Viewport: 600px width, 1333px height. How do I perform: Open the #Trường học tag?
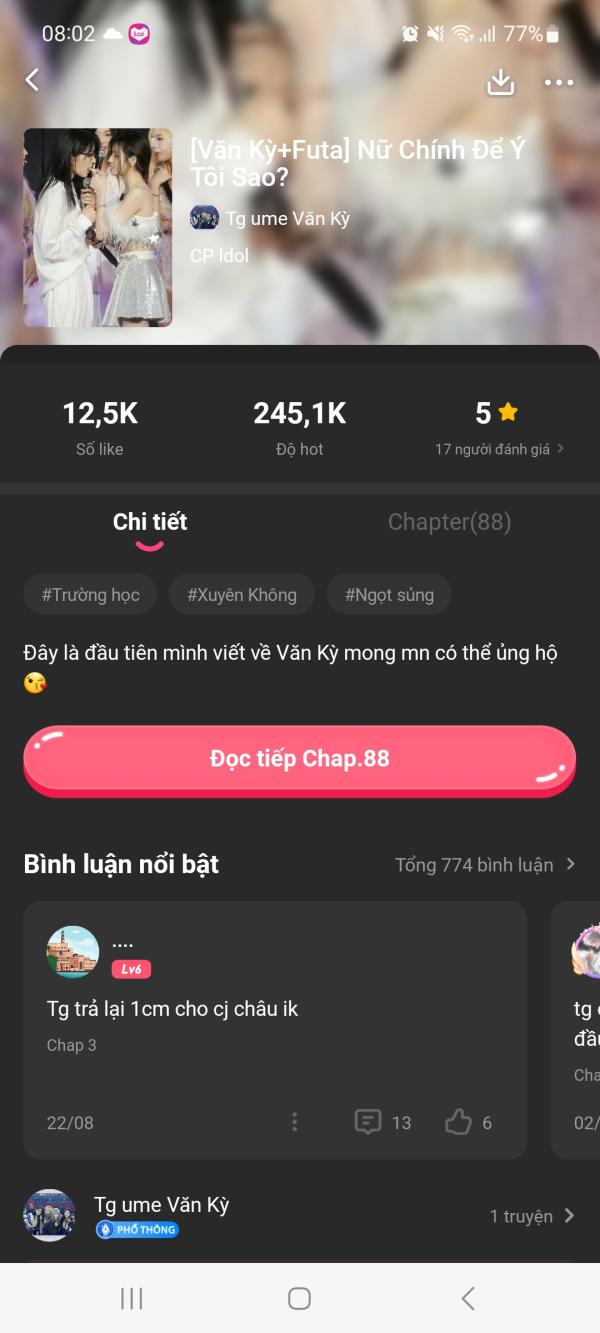coord(90,595)
